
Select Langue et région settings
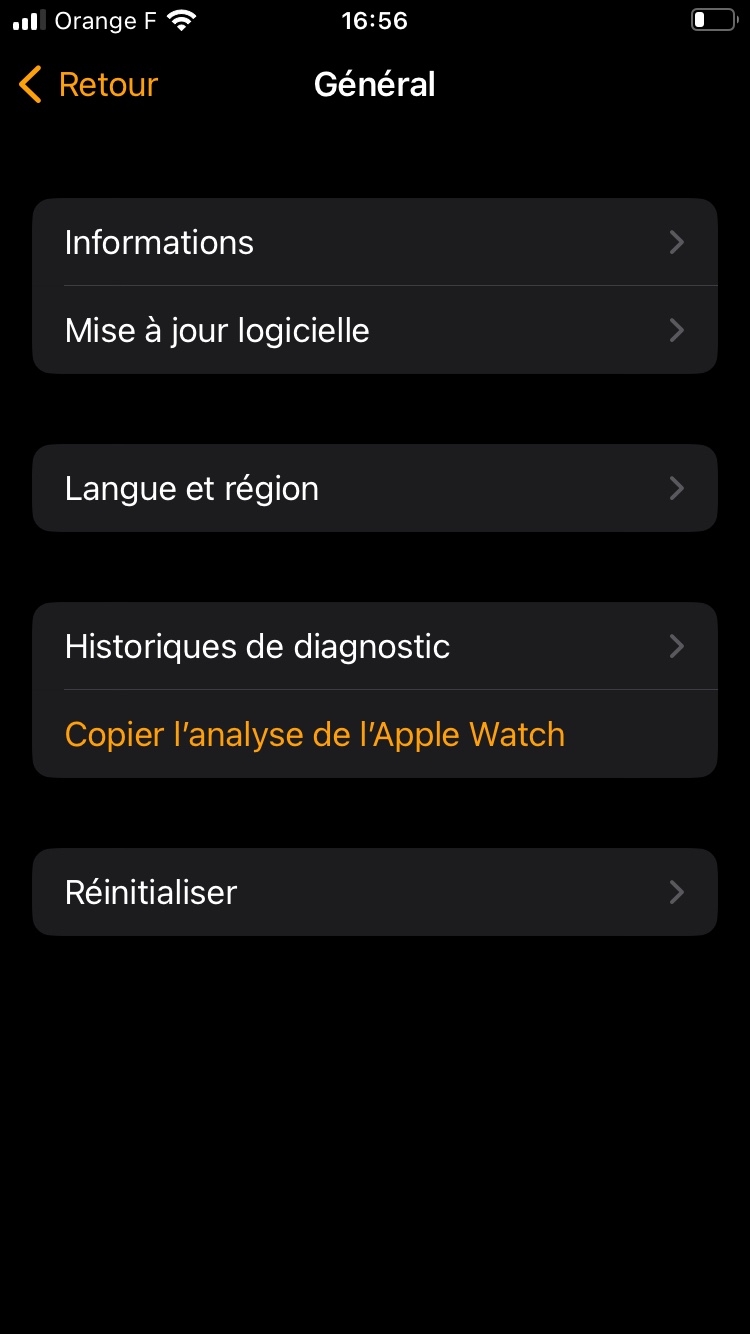tap(374, 489)
